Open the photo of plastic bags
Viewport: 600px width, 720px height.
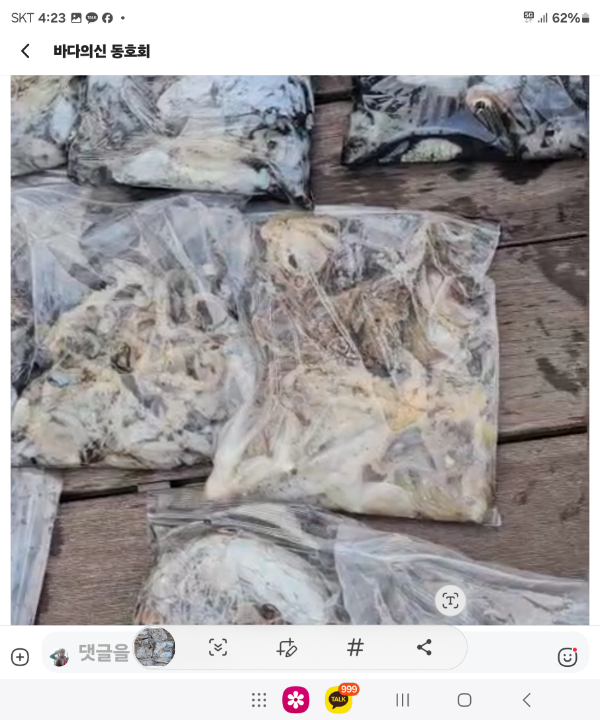click(300, 350)
